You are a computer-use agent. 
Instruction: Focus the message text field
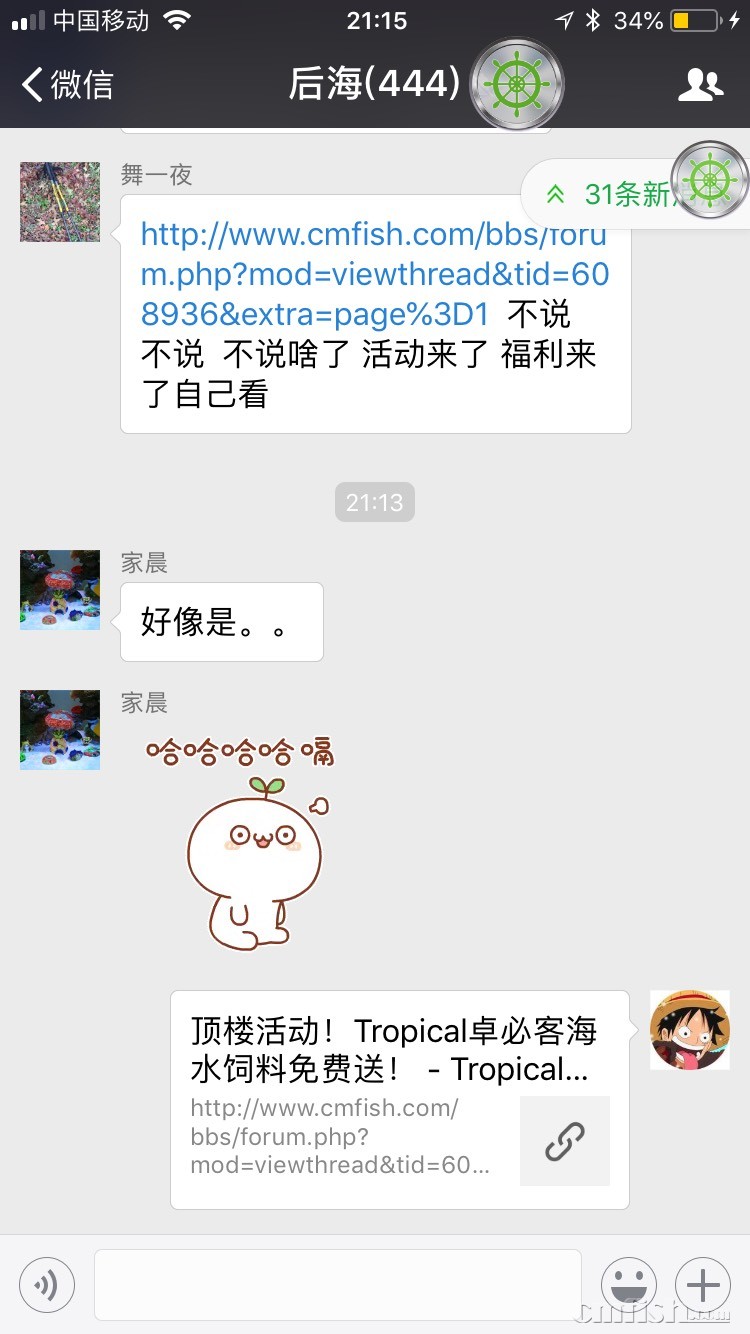(x=337, y=1285)
